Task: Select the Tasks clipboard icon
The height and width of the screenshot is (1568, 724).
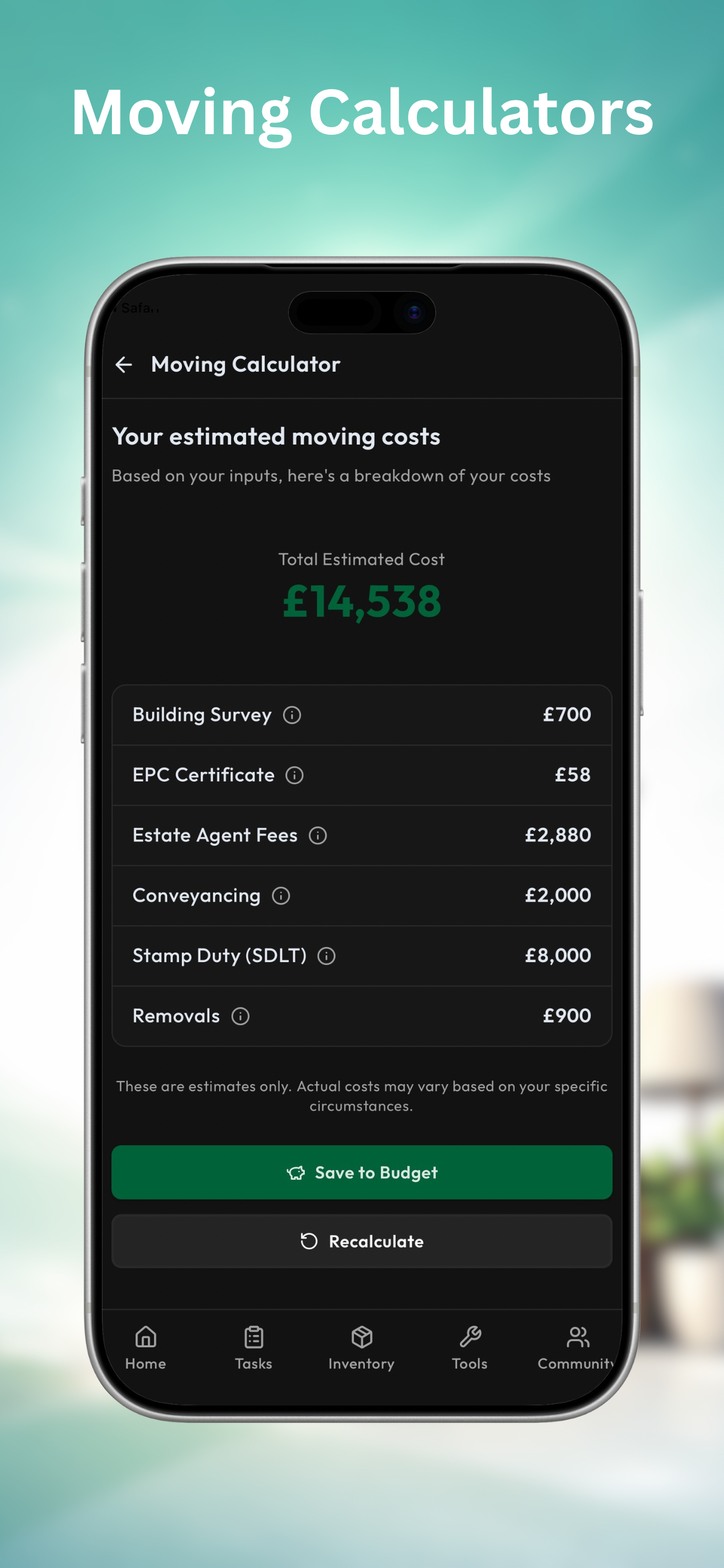Action: (x=253, y=1336)
